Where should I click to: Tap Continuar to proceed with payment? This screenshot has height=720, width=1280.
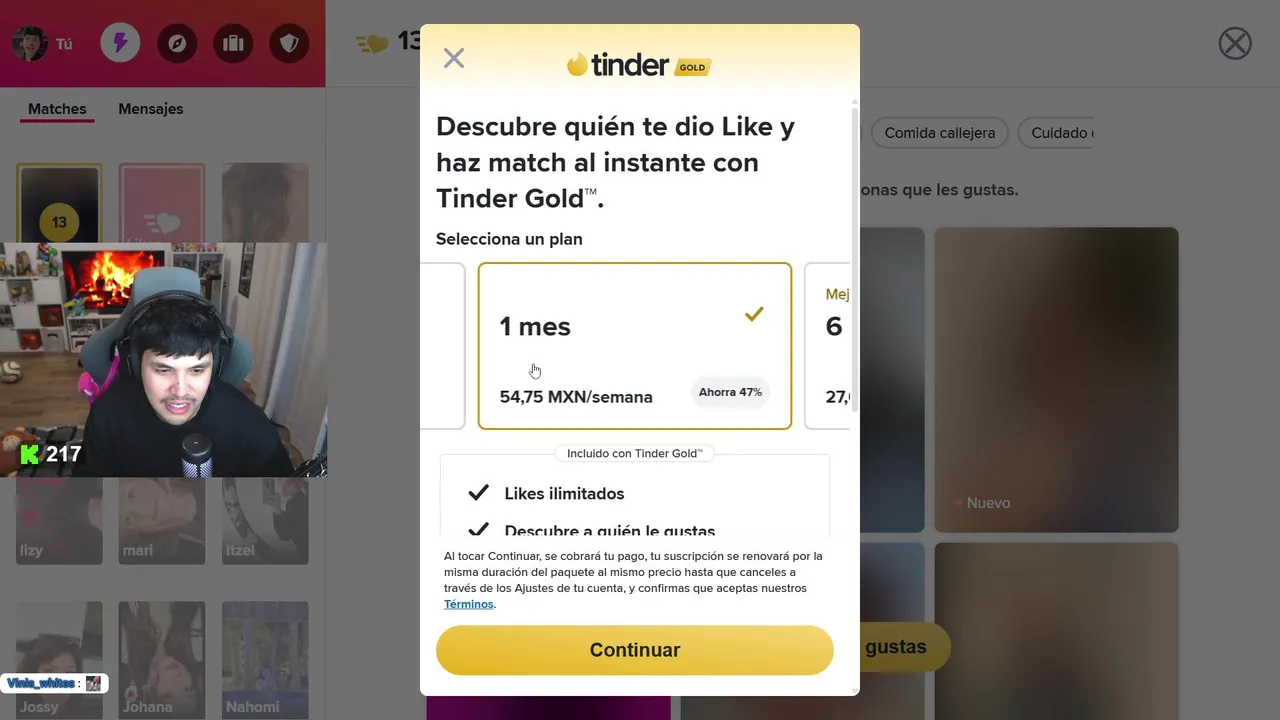[634, 650]
